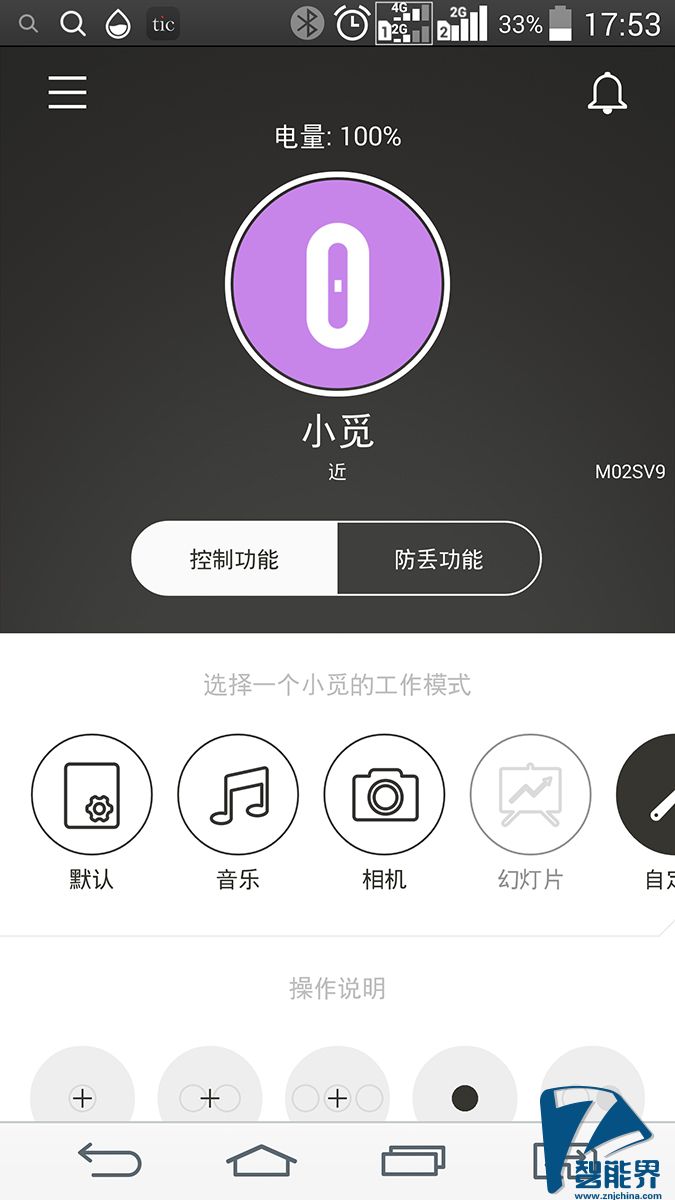
Task: Choose the 相机 work mode
Action: [x=384, y=796]
